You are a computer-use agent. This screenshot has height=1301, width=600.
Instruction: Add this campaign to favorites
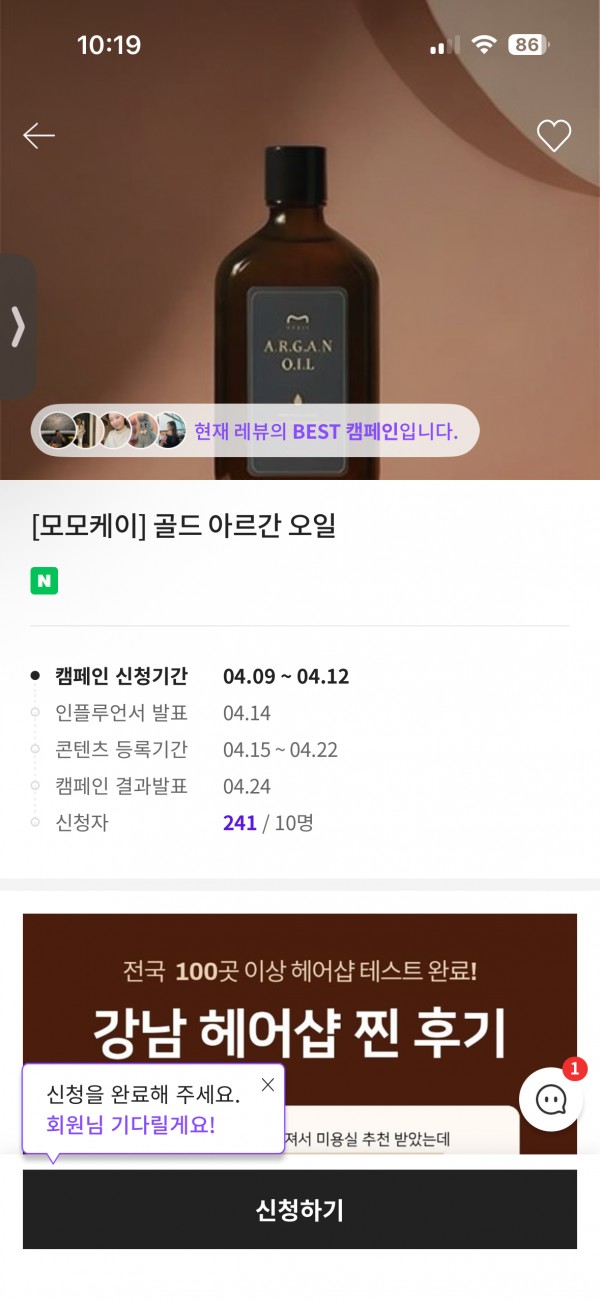(553, 136)
